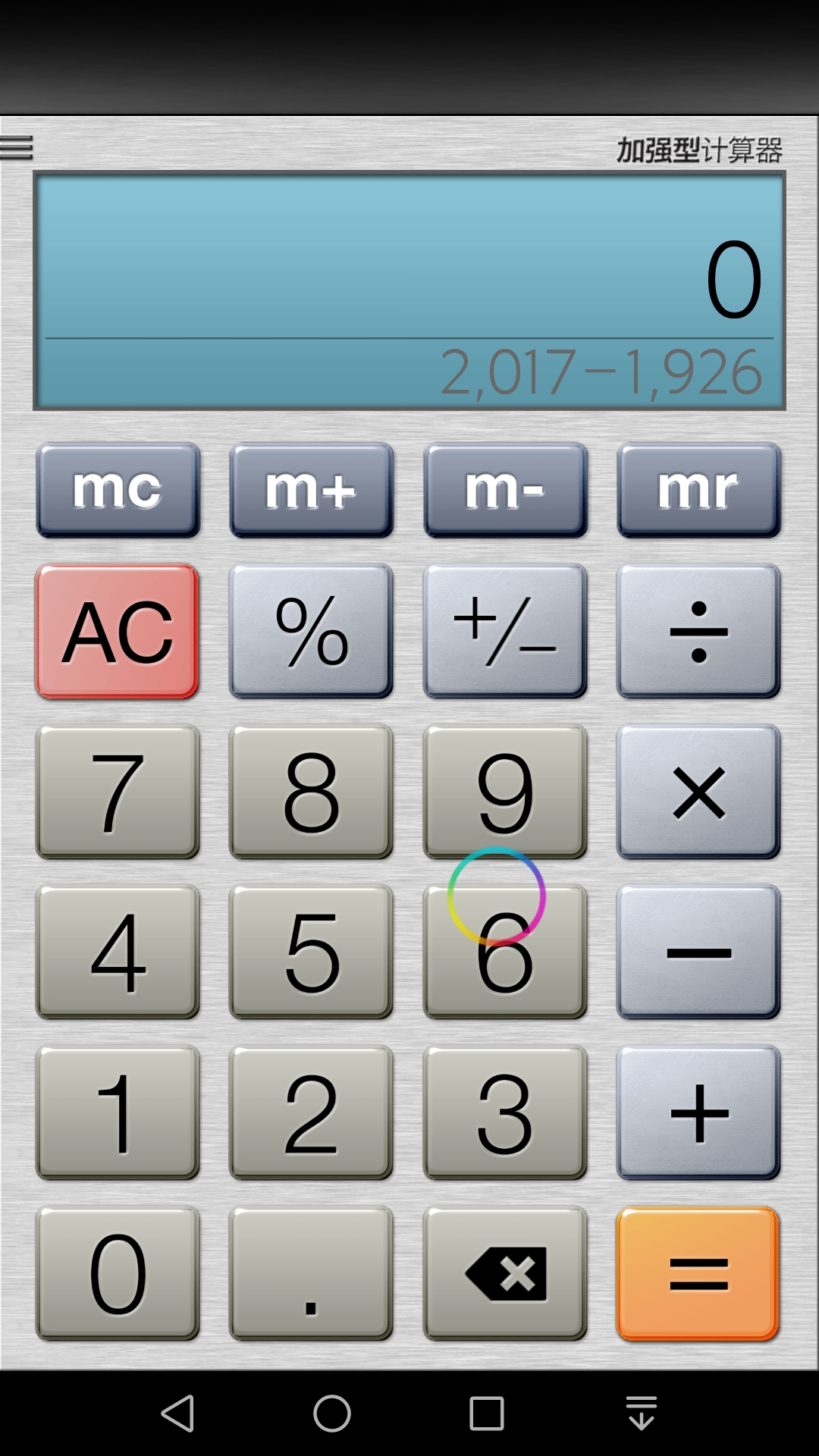Enter digit 0

[x=118, y=1273]
